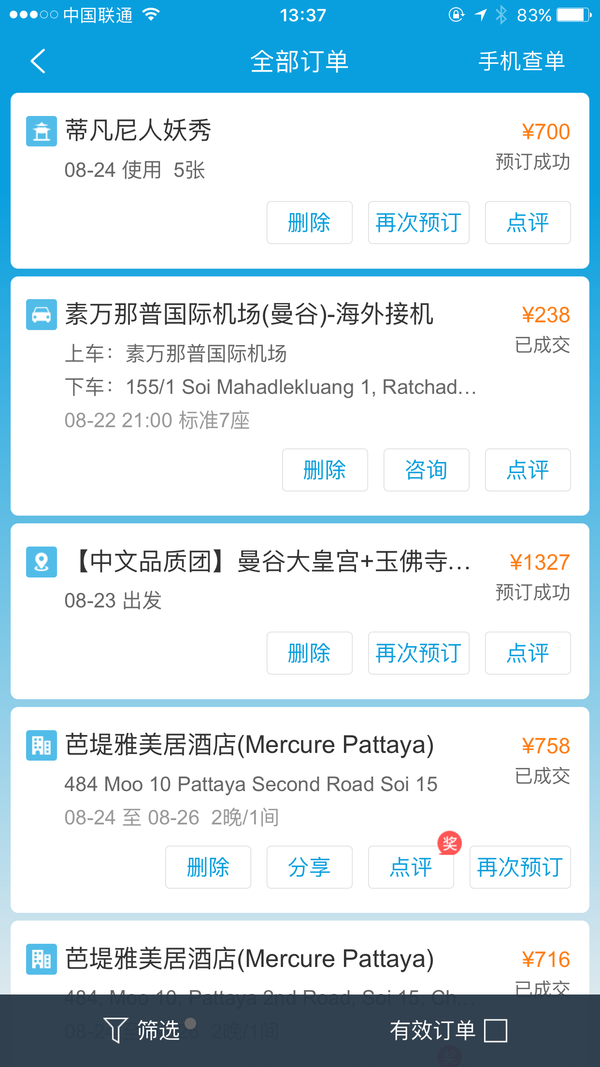Check the 有效订单 checkbox

click(x=496, y=1030)
